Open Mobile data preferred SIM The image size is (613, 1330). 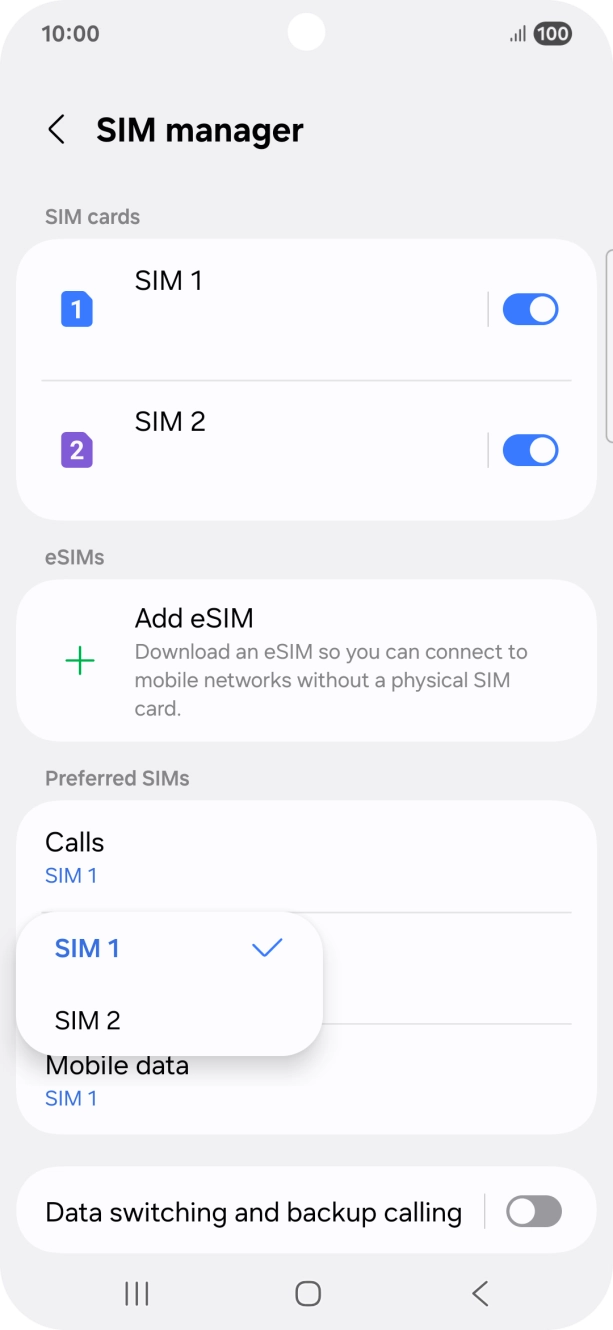pyautogui.click(x=400, y=1082)
